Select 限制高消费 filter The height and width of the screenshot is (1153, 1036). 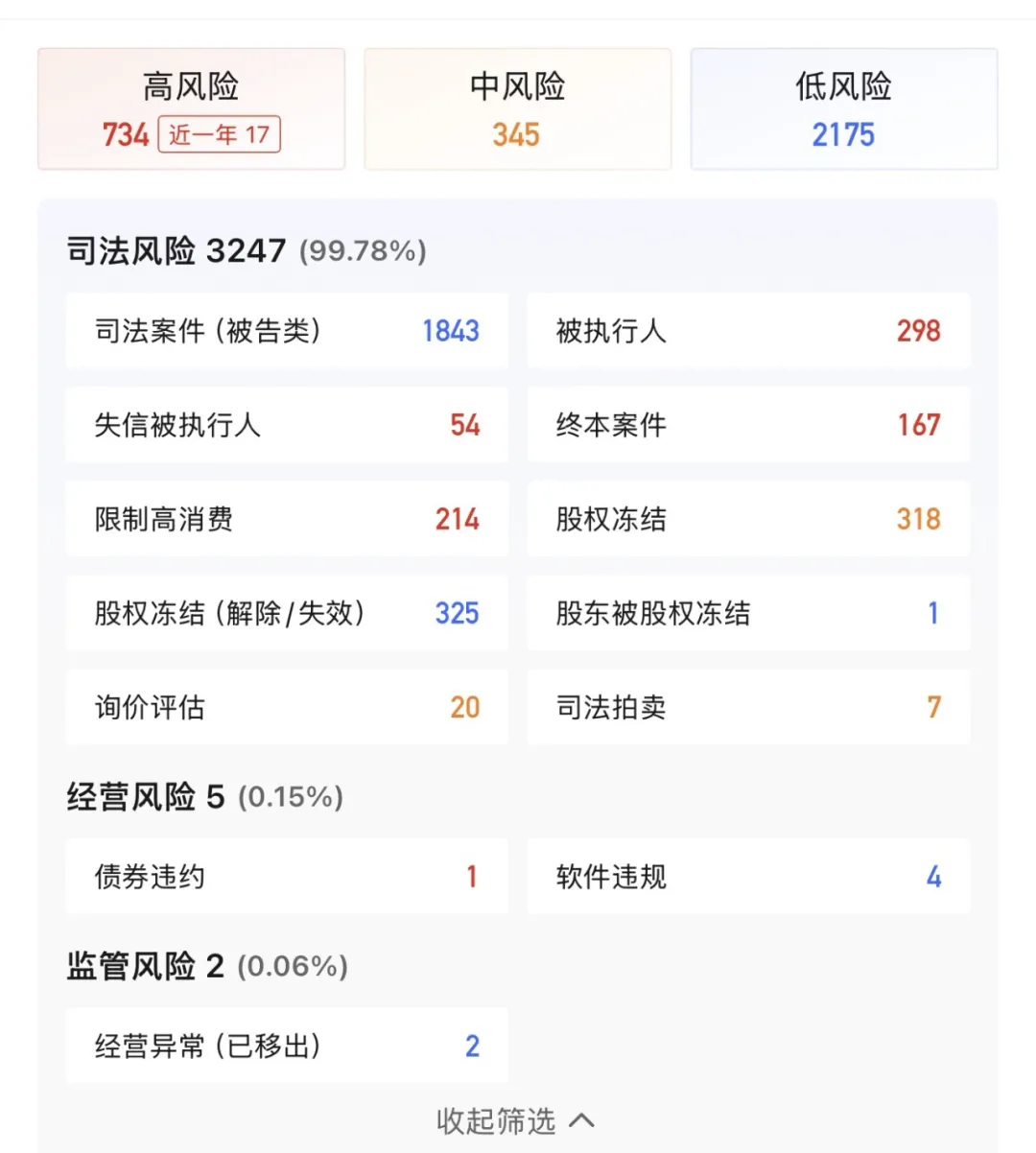point(287,519)
